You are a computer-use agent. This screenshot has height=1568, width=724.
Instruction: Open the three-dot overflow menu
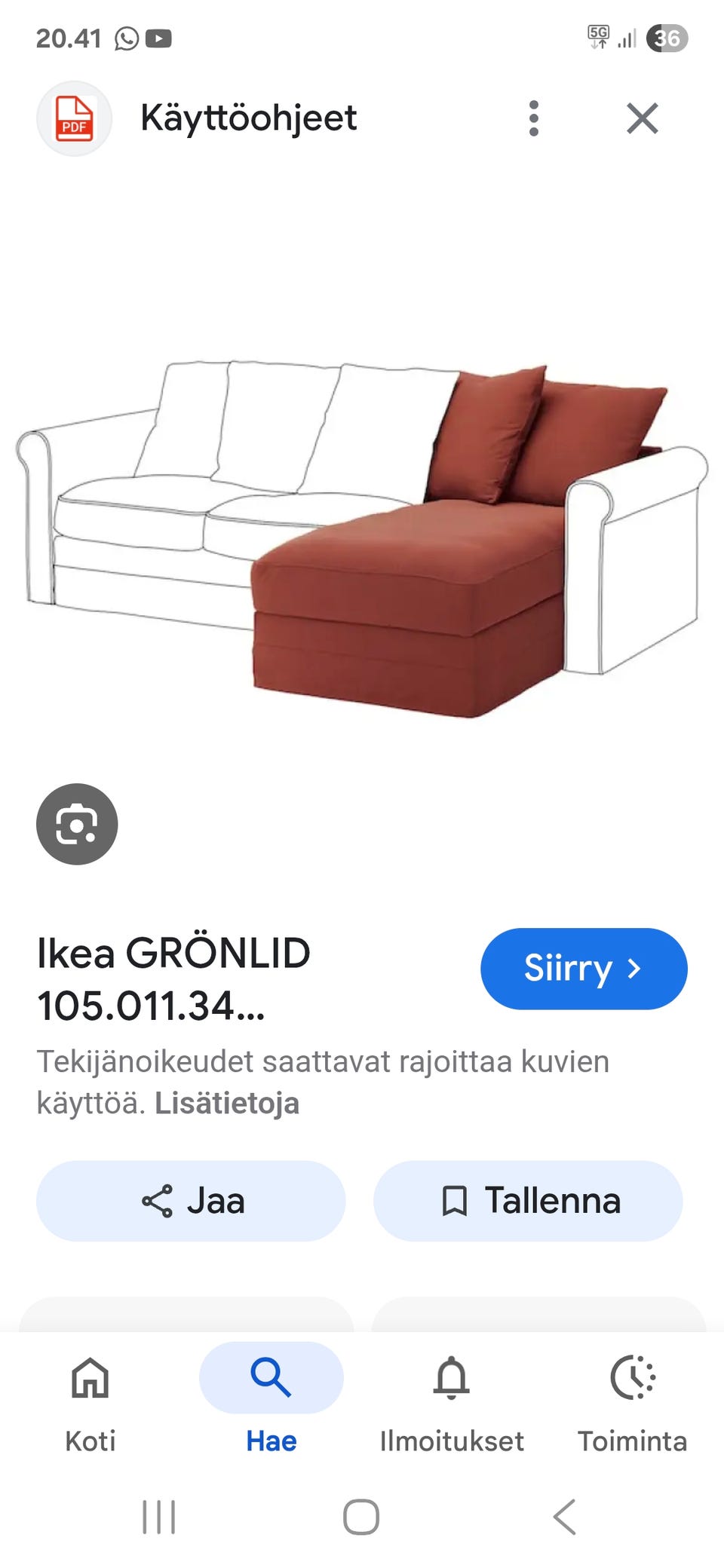tap(534, 118)
